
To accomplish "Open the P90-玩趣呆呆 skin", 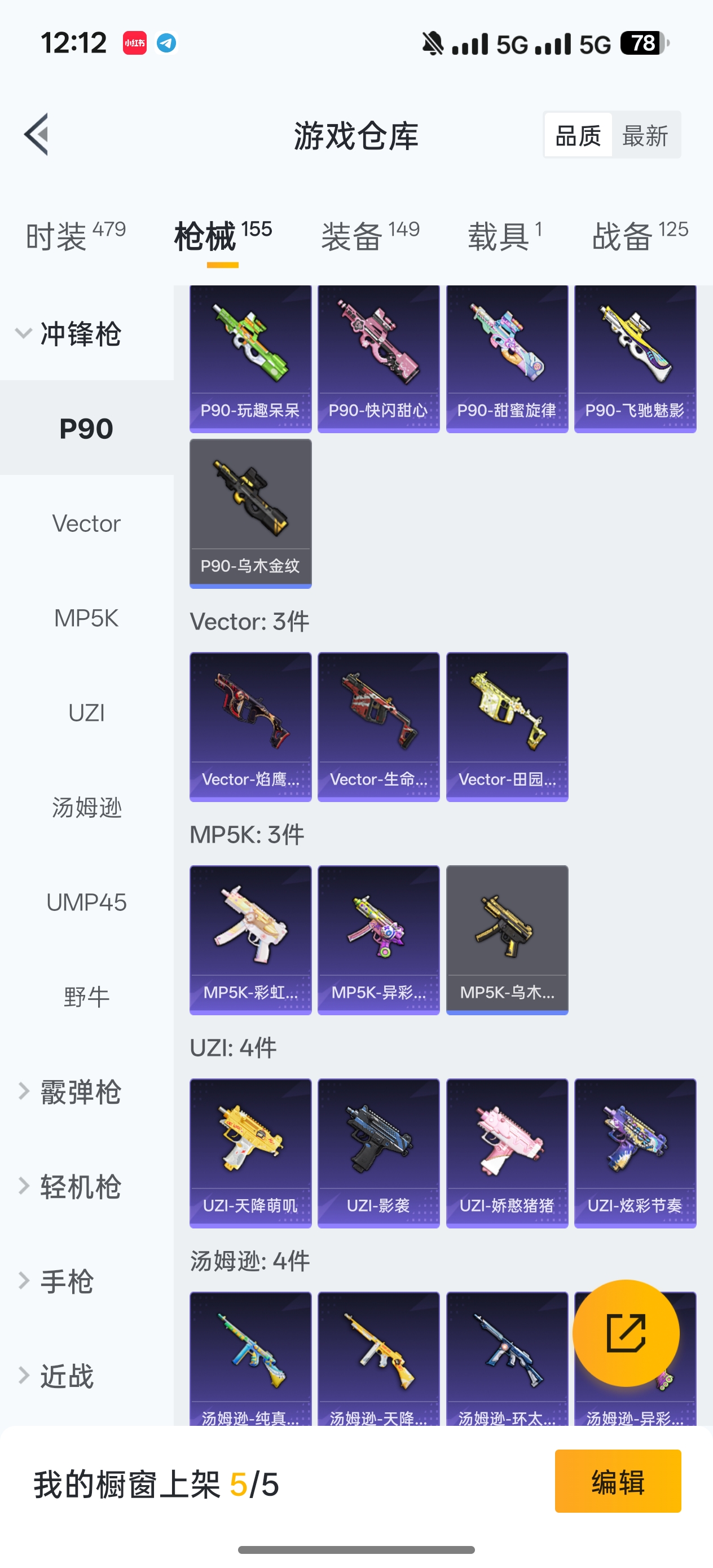I will [x=250, y=359].
